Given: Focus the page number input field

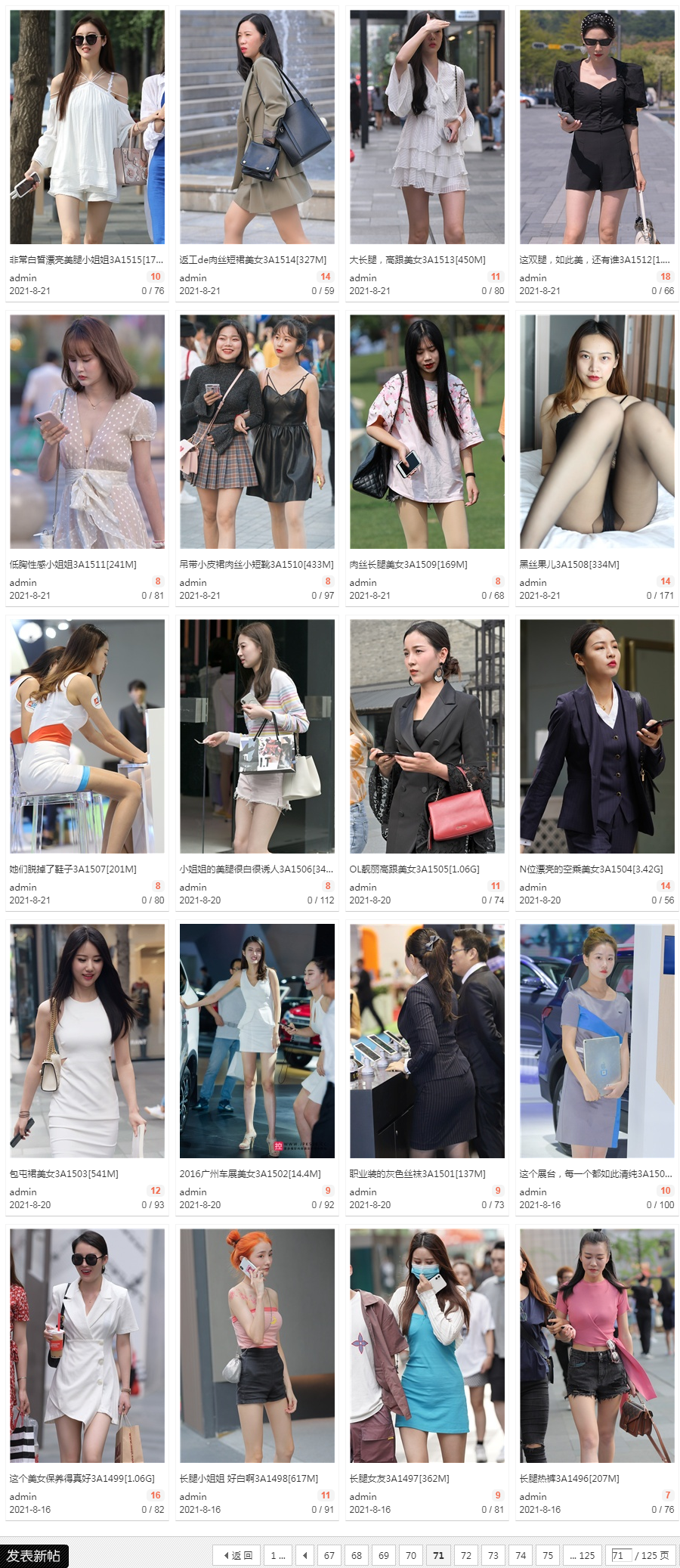Looking at the screenshot, I should click(x=620, y=1555).
